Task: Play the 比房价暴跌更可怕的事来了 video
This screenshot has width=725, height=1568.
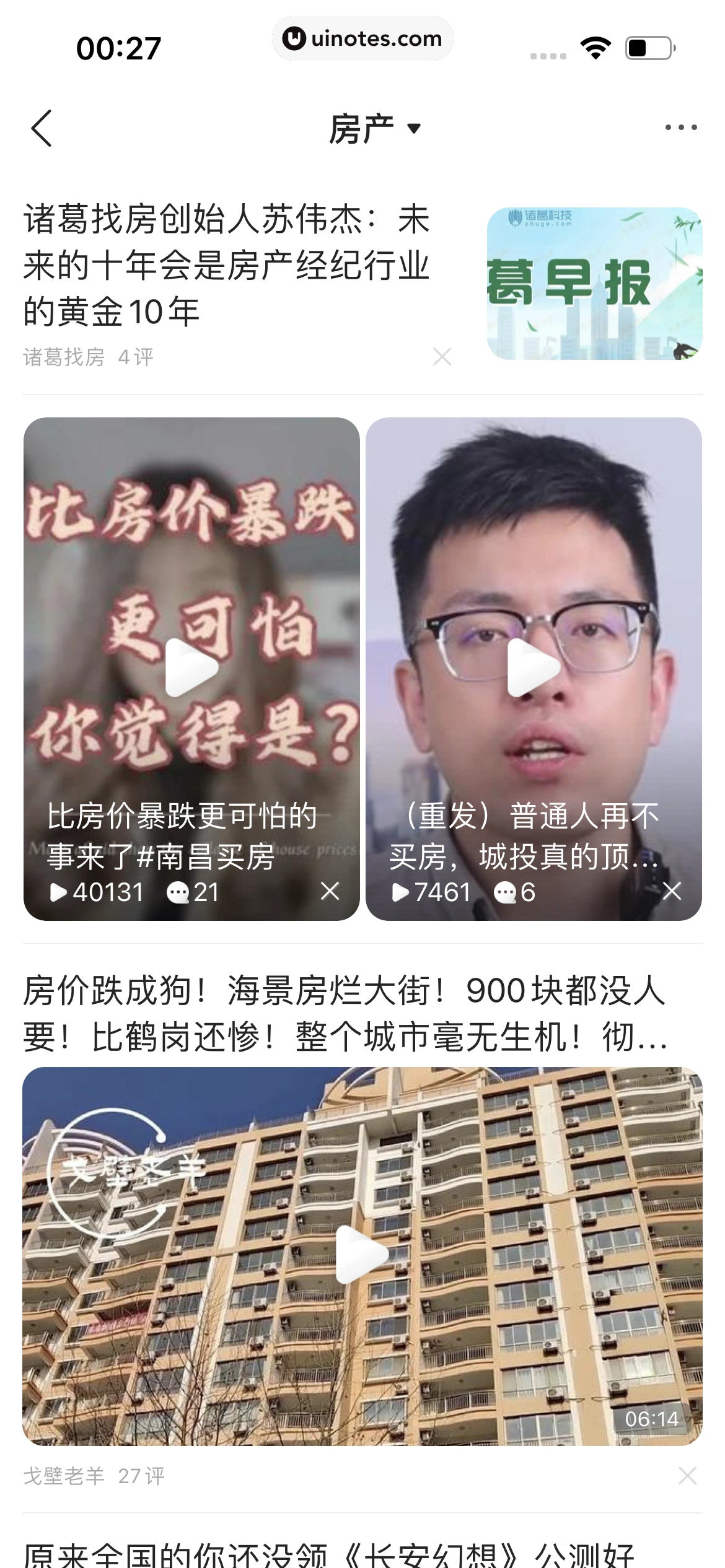Action: tap(191, 668)
